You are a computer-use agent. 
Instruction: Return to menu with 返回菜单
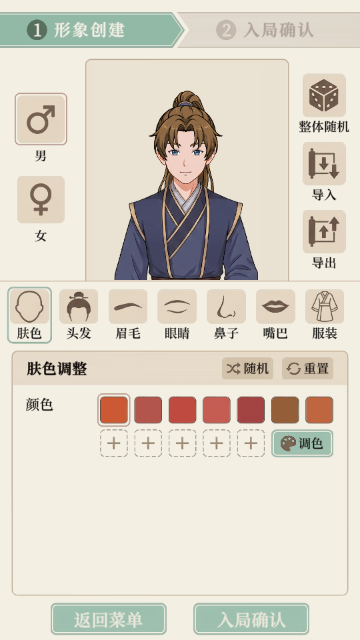pyautogui.click(x=109, y=620)
